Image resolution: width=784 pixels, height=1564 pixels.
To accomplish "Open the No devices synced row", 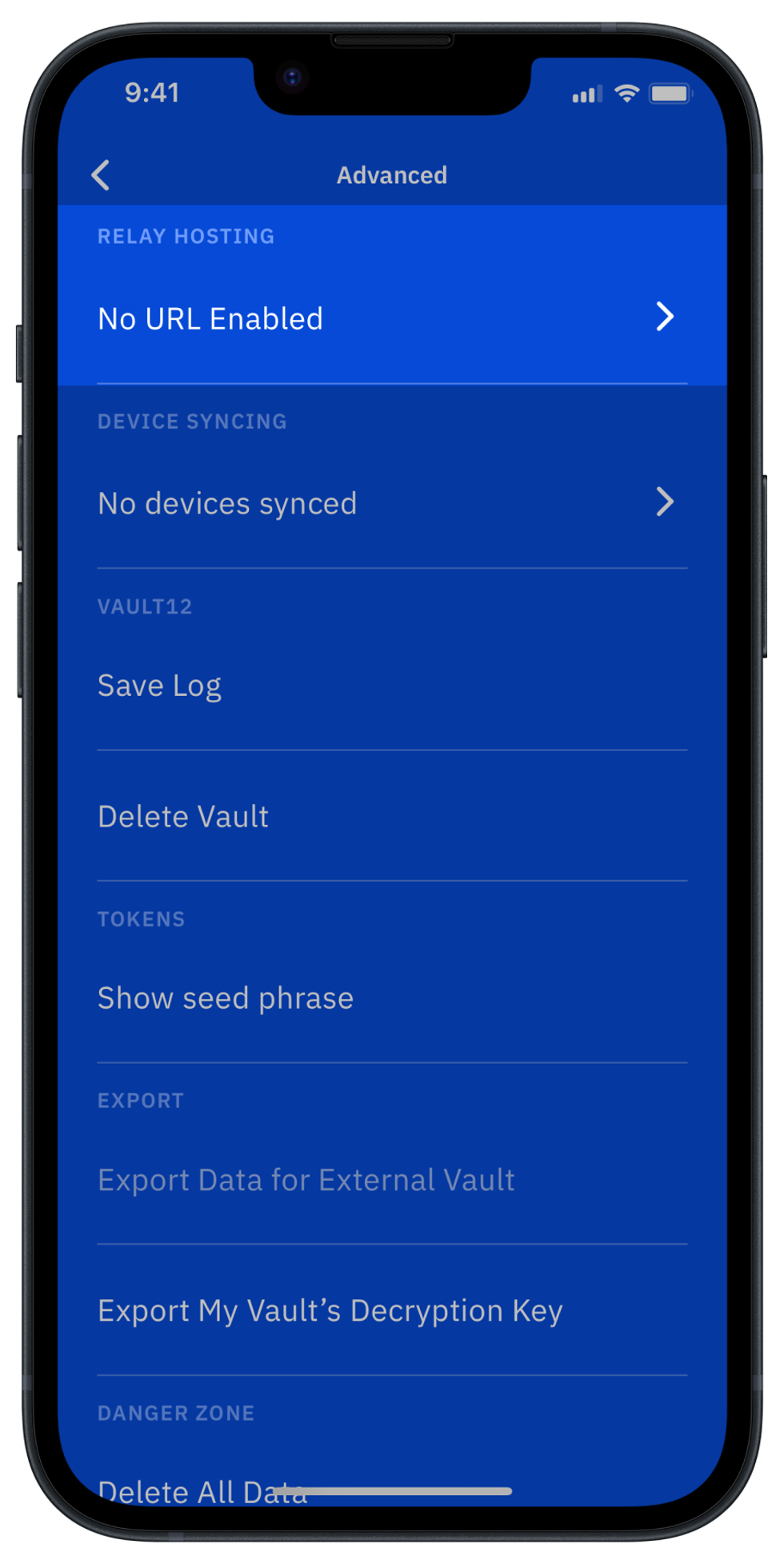I will click(390, 503).
